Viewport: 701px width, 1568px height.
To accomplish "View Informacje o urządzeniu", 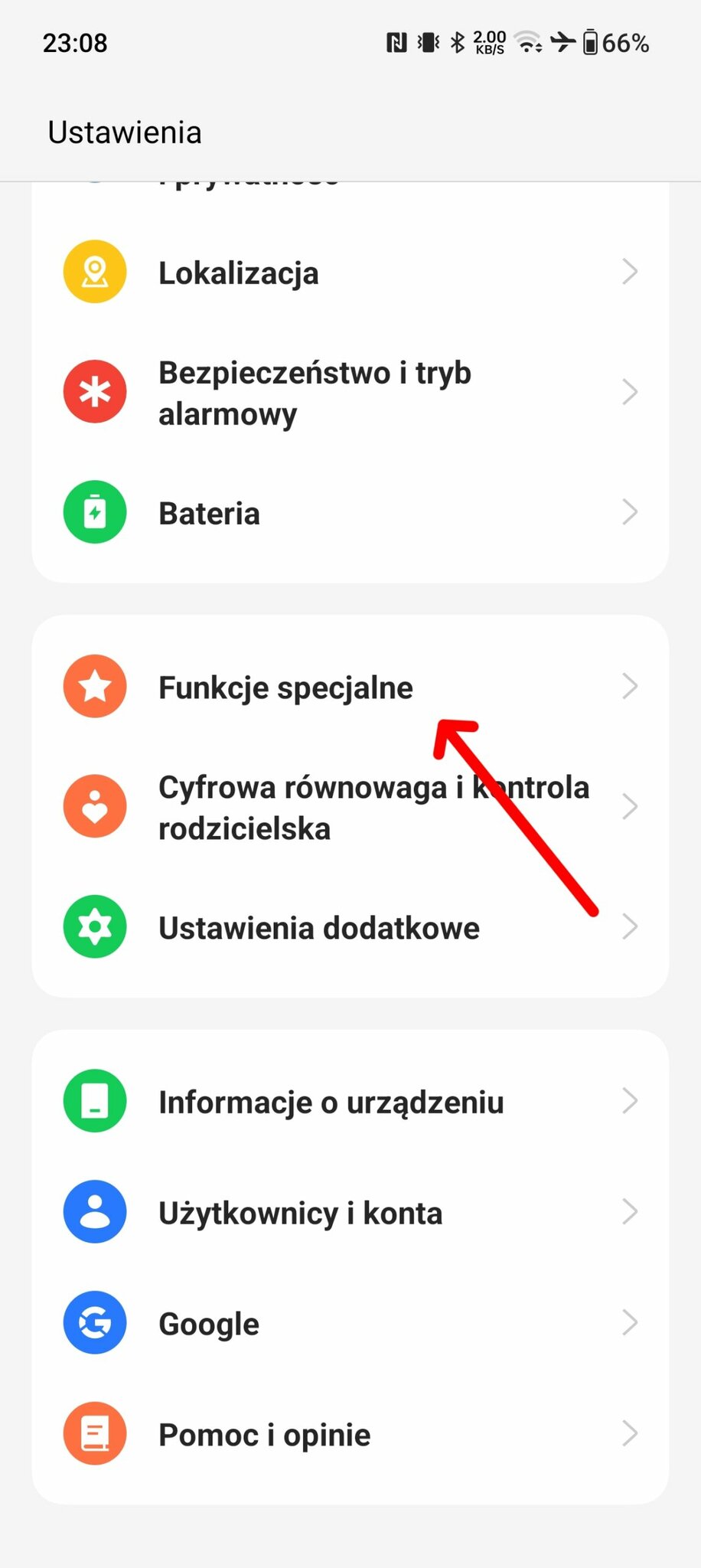I will click(350, 1102).
